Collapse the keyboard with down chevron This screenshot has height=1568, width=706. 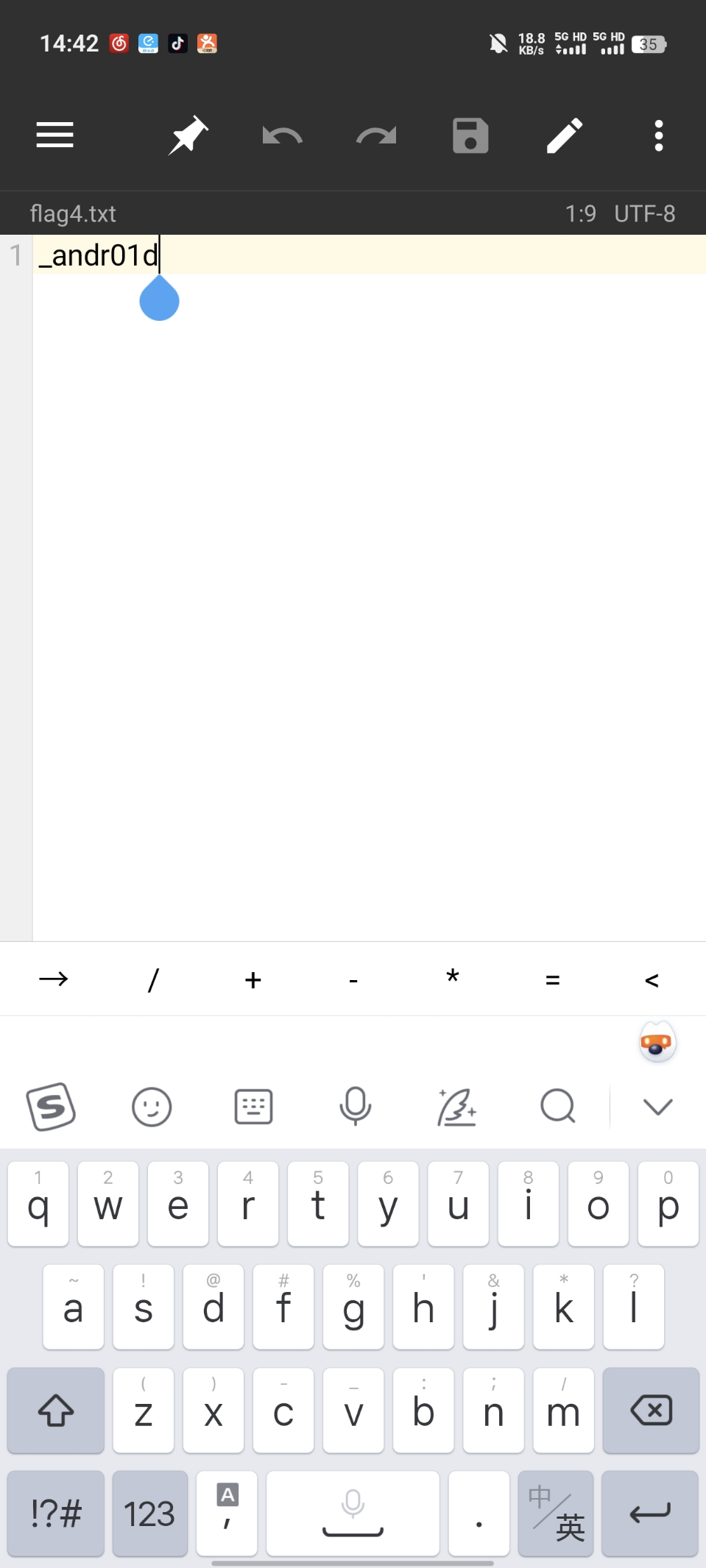tap(658, 1107)
